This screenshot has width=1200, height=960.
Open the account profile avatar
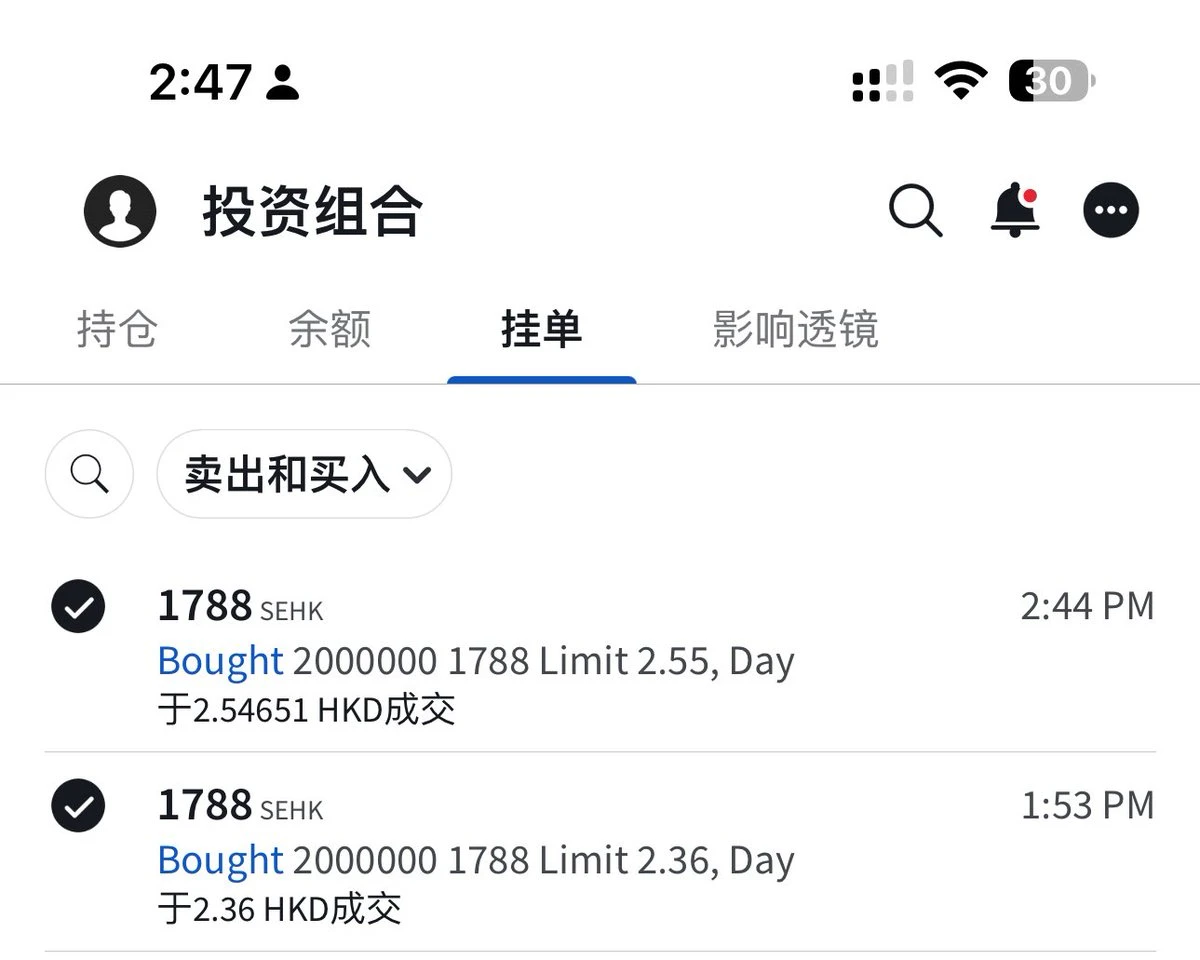coord(120,211)
